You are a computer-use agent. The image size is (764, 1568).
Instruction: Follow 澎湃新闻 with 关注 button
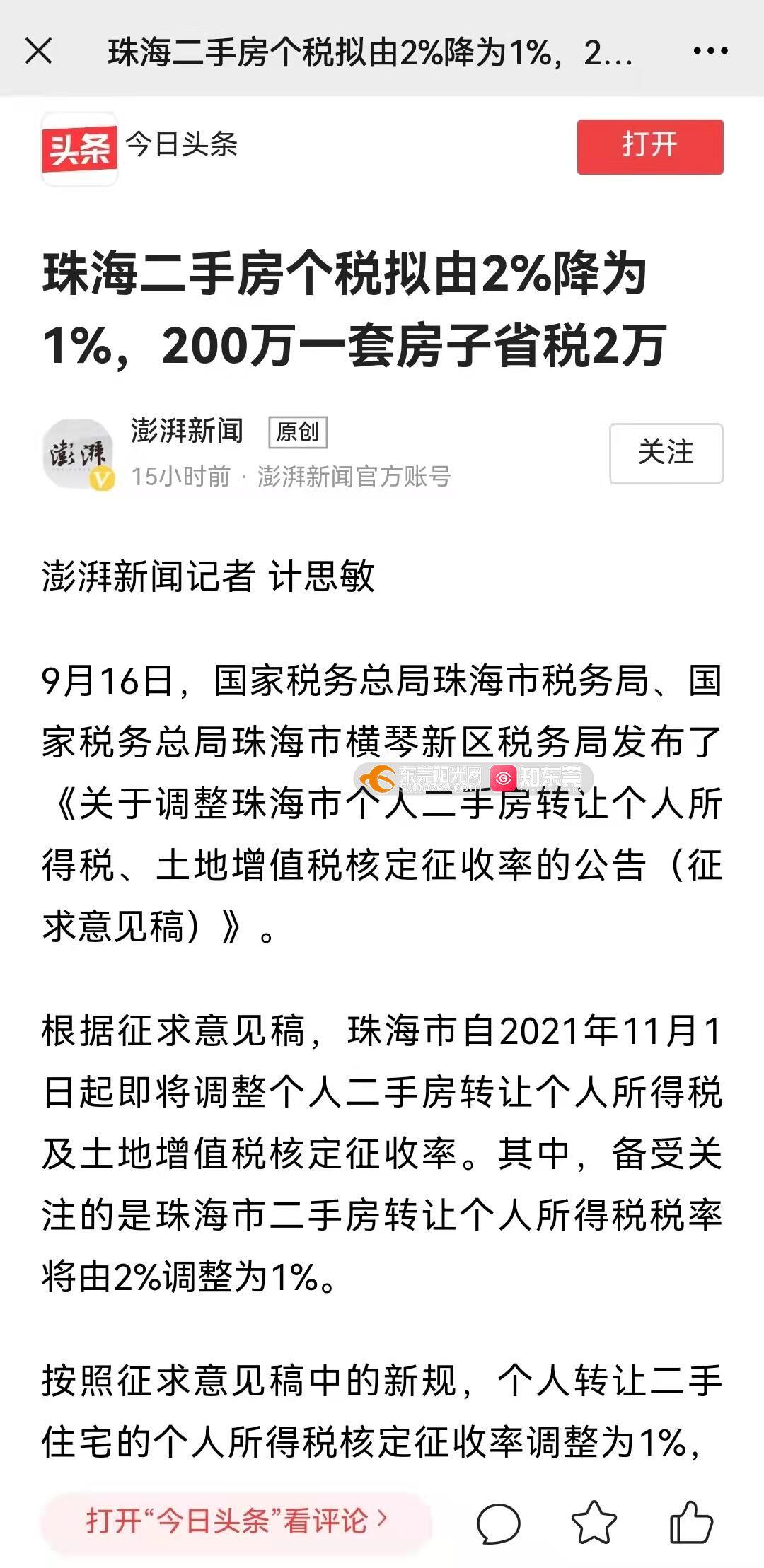pyautogui.click(x=666, y=453)
